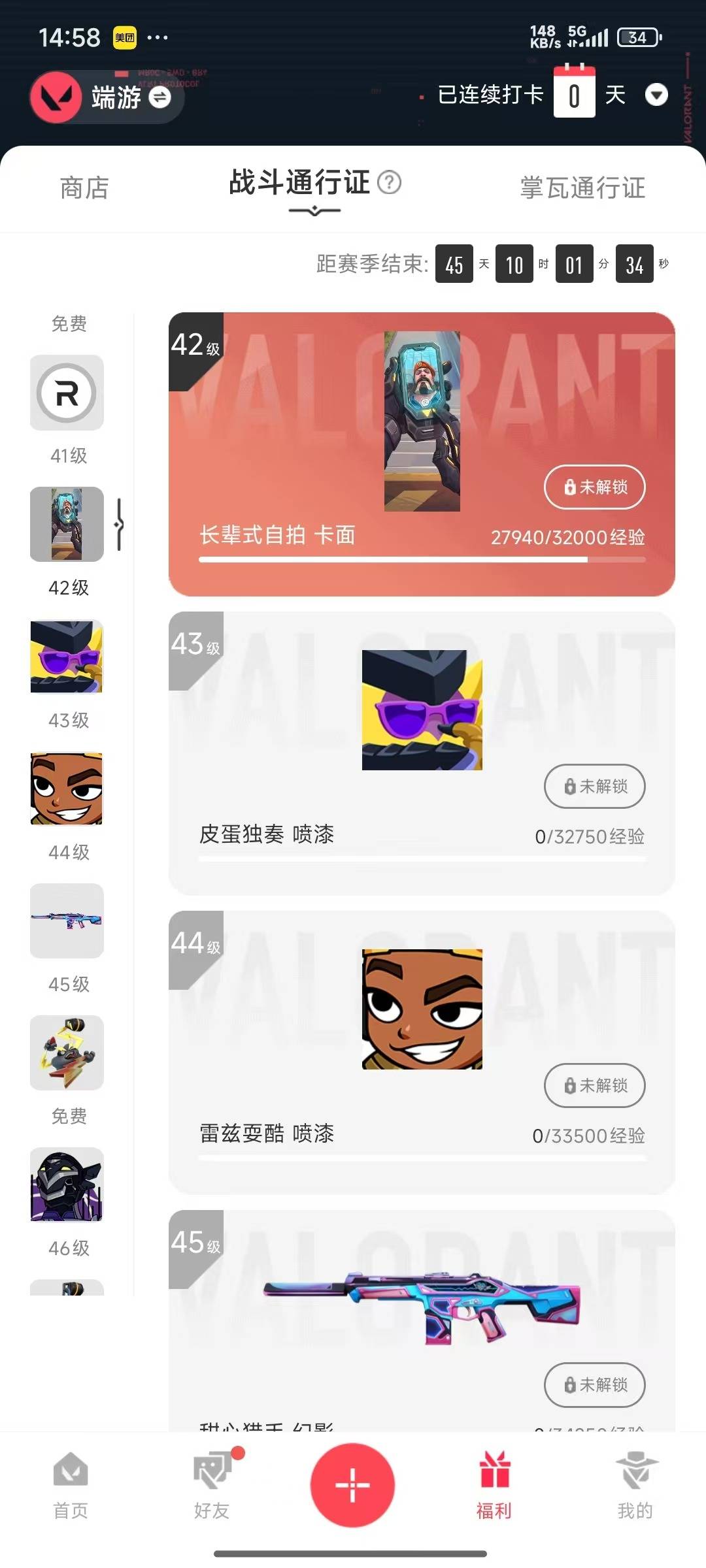The width and height of the screenshot is (706, 1568).
Task: Select the 41级 reward thumbnail
Action: coord(67,393)
